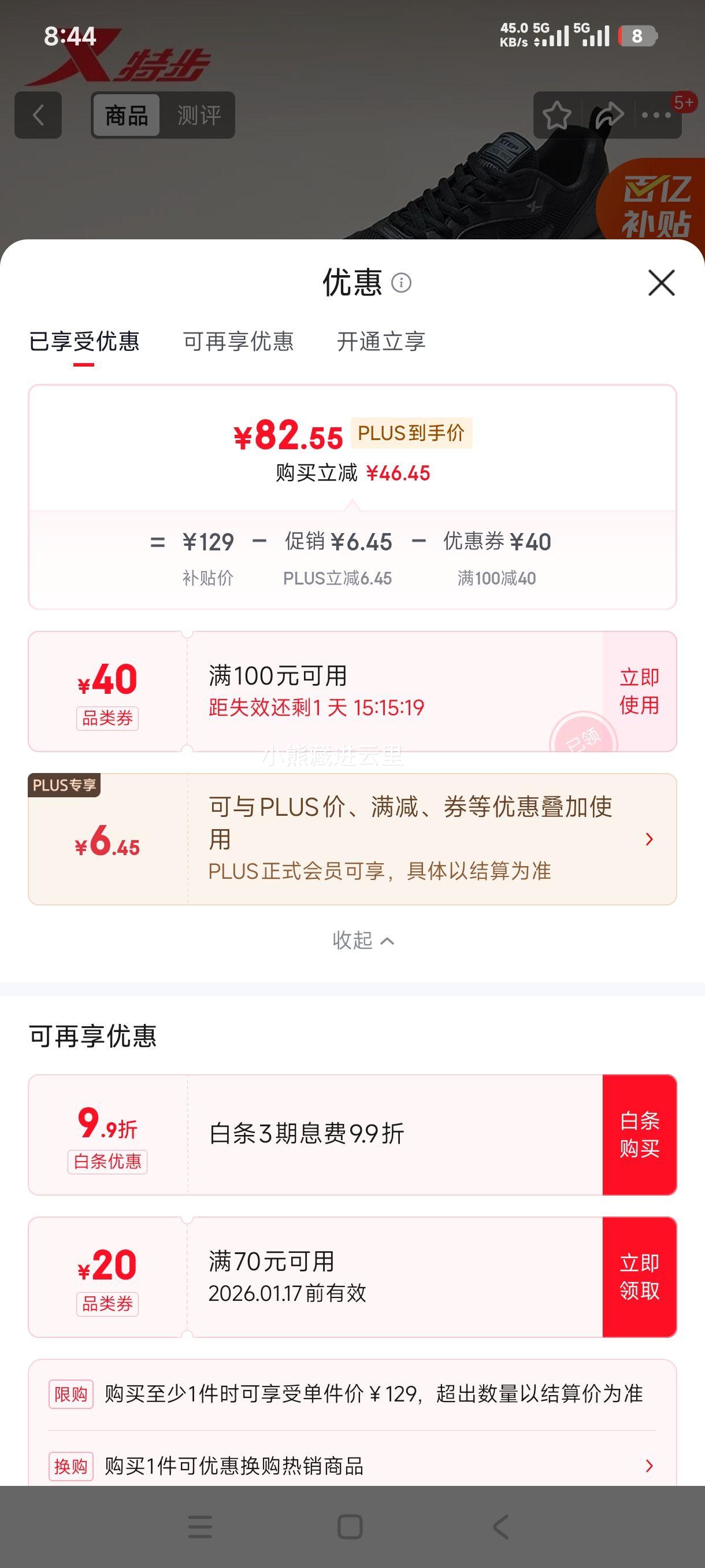Tap the back arrow at top left

coord(38,115)
